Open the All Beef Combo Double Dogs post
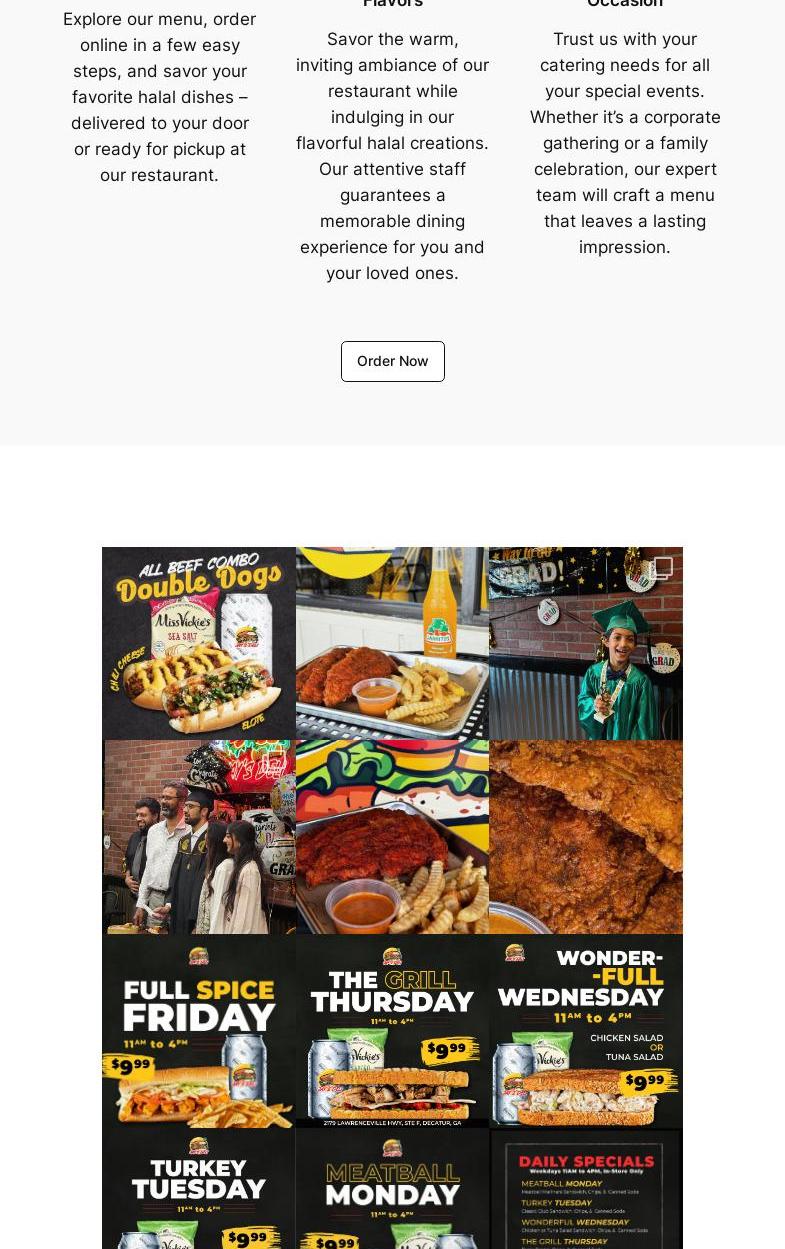Viewport: 785px width, 1249px height. [199, 643]
